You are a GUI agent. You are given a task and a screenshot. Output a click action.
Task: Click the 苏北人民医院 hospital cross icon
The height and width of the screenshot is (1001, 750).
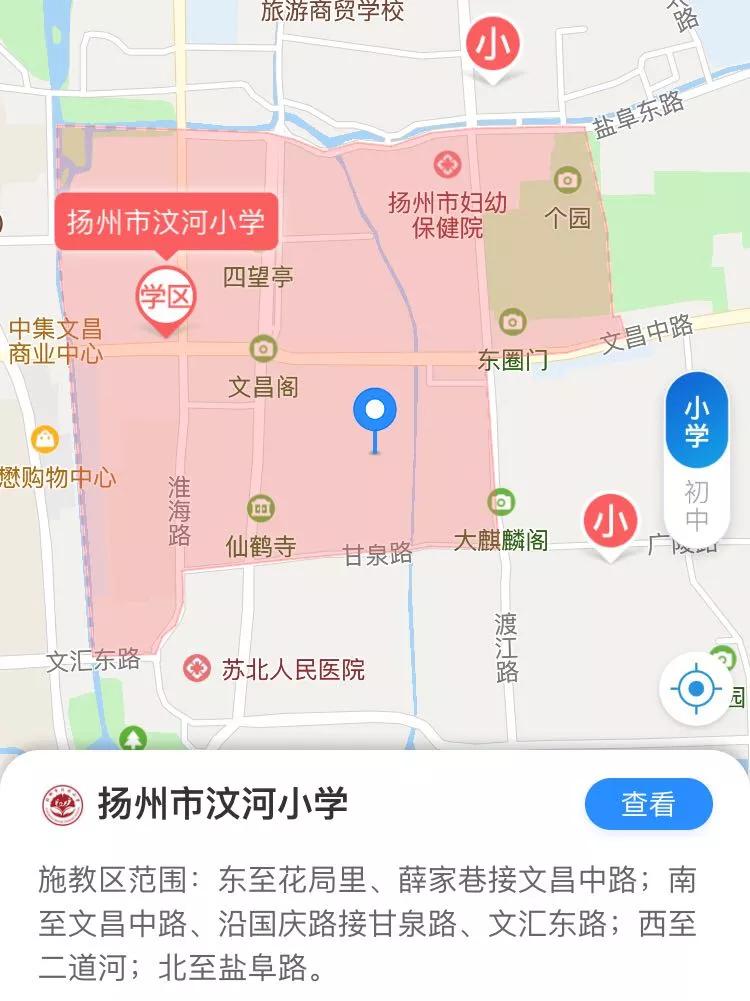click(x=196, y=664)
